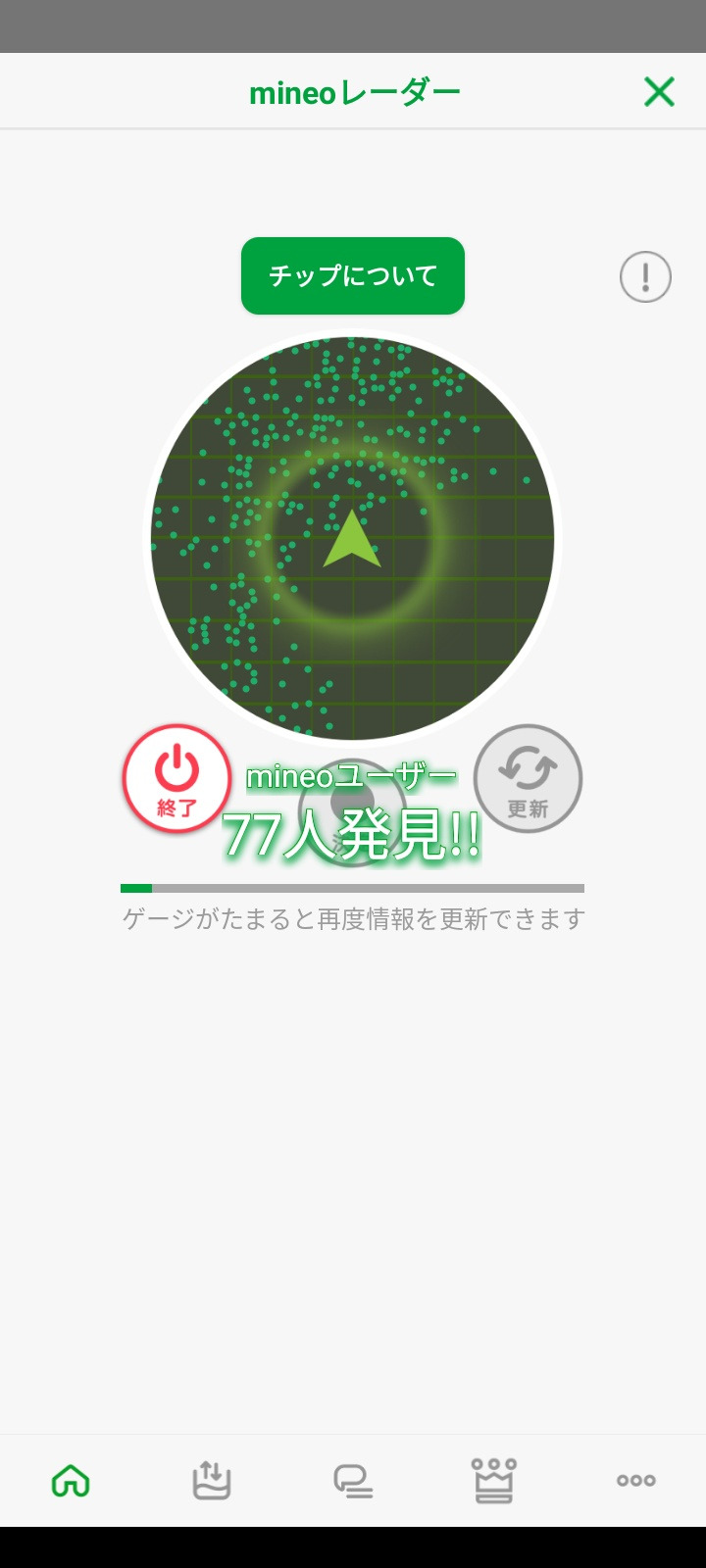The width and height of the screenshot is (706, 1568).
Task: Tap the exclamation info icon
Action: (x=645, y=276)
